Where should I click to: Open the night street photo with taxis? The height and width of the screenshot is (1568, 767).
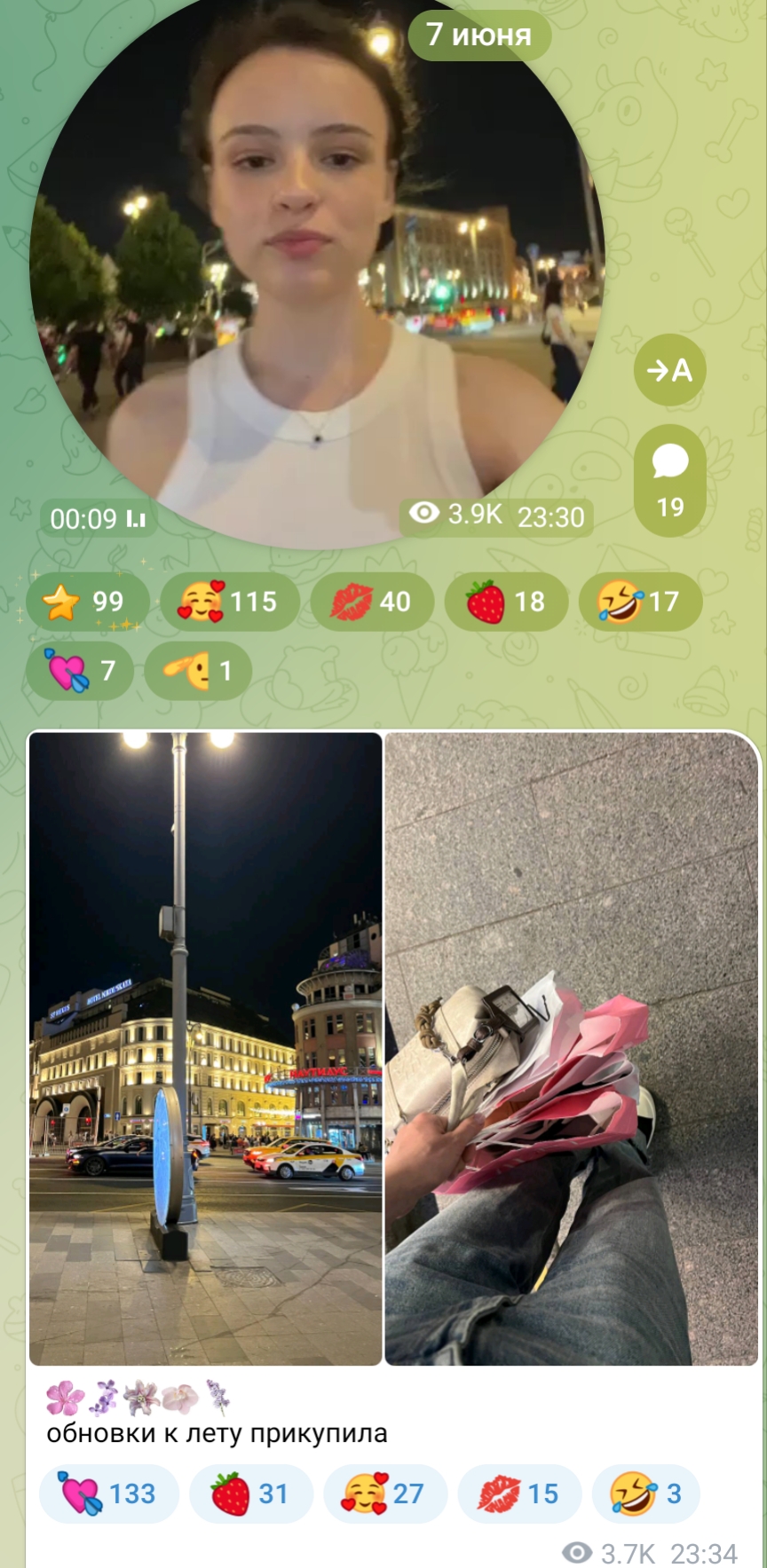coord(206,1048)
